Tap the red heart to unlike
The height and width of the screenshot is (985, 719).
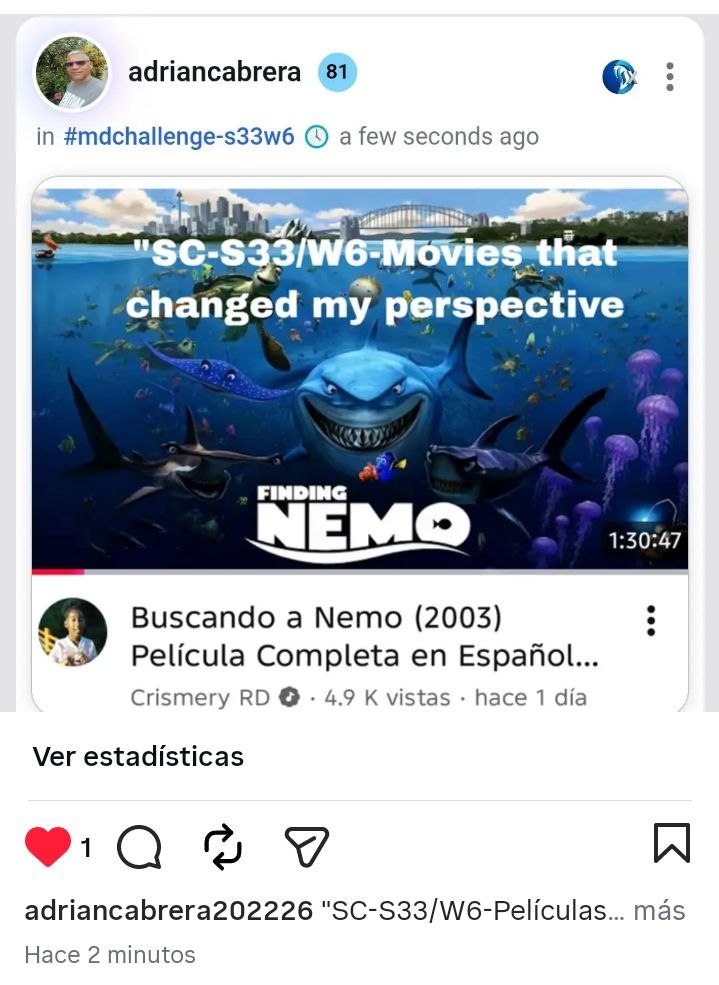point(48,847)
